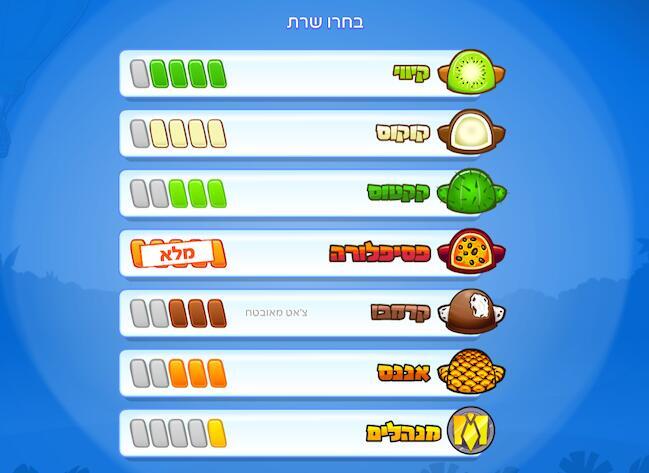The height and width of the screenshot is (473, 649).
Task: Select the קיווי (Kiwi) server
Action: click(312, 73)
